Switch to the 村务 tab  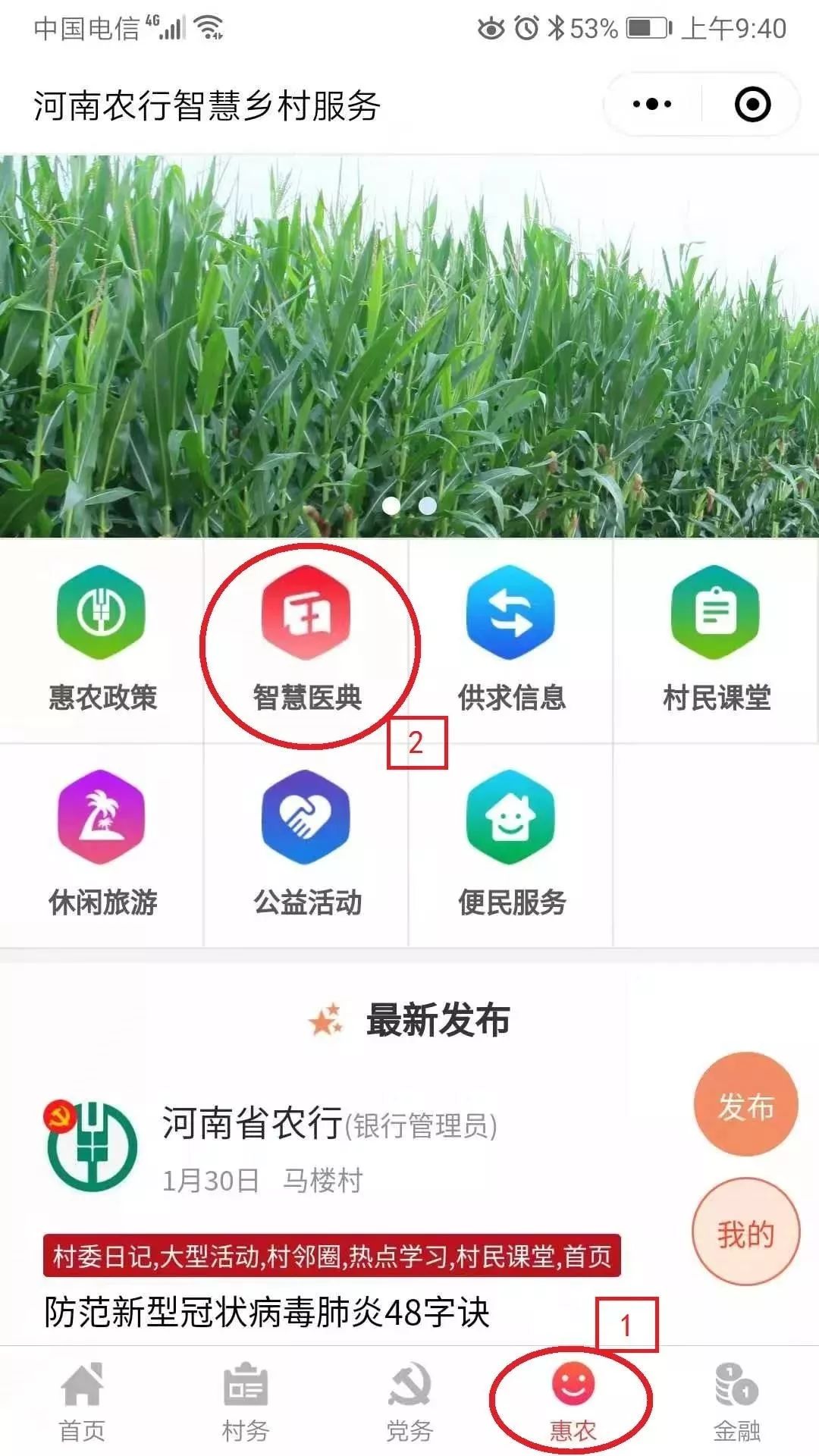(x=245, y=1403)
